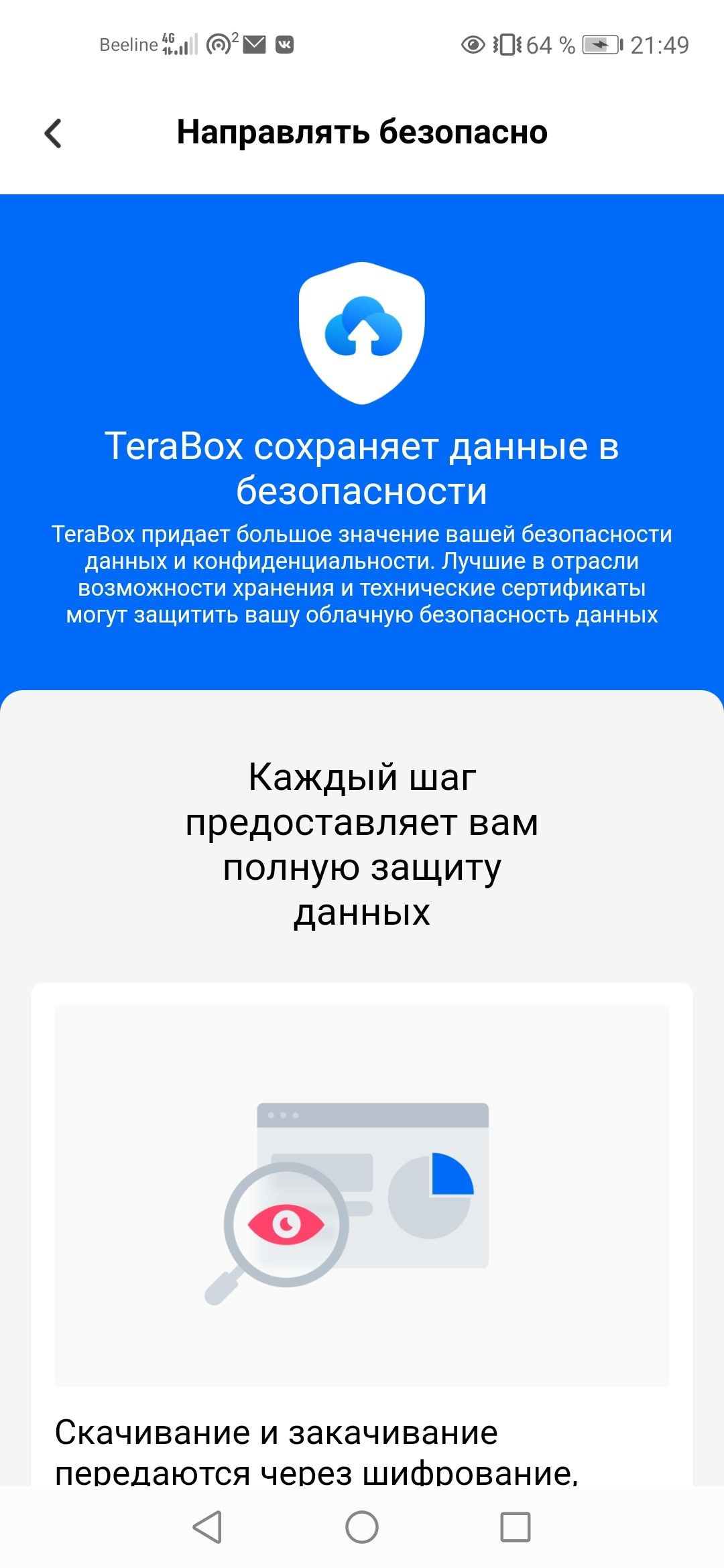Go back from the Направлять безопасно page

(53, 133)
